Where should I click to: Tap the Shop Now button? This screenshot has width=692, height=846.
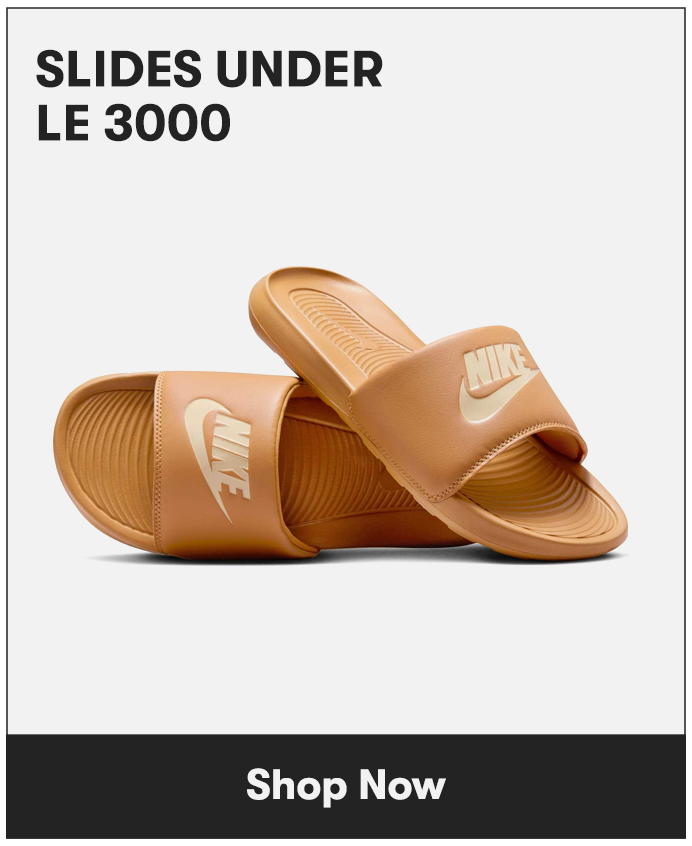[346, 785]
